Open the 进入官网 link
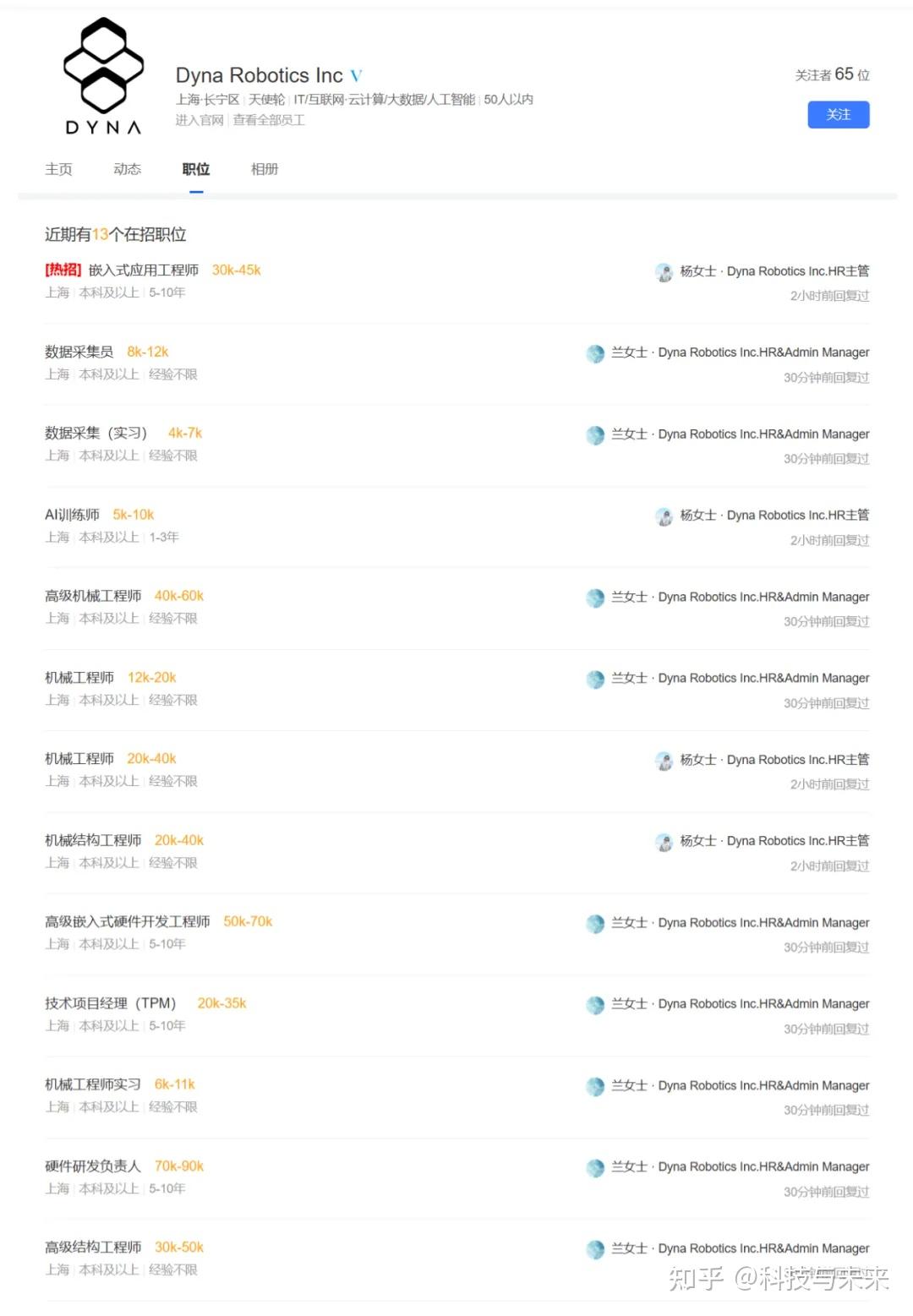 click(200, 120)
